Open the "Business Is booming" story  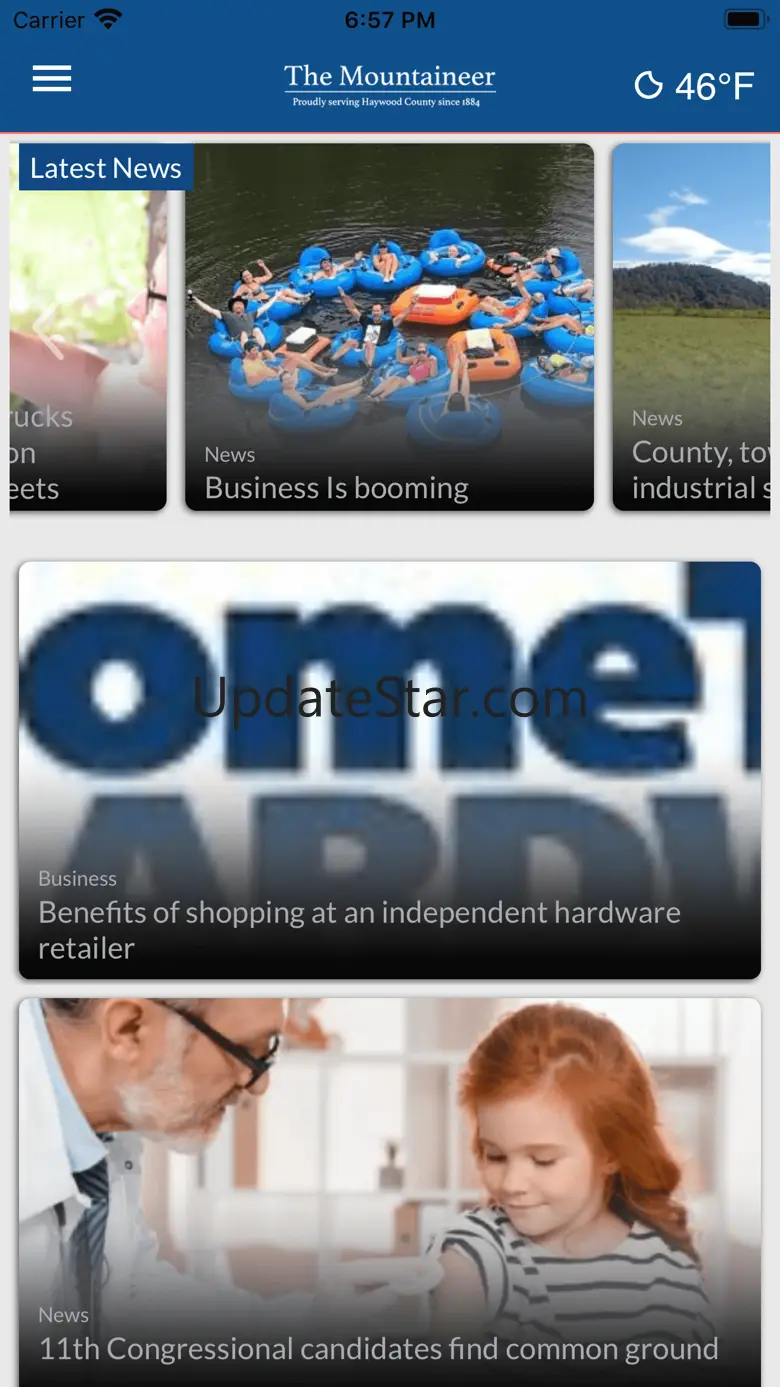tap(389, 327)
